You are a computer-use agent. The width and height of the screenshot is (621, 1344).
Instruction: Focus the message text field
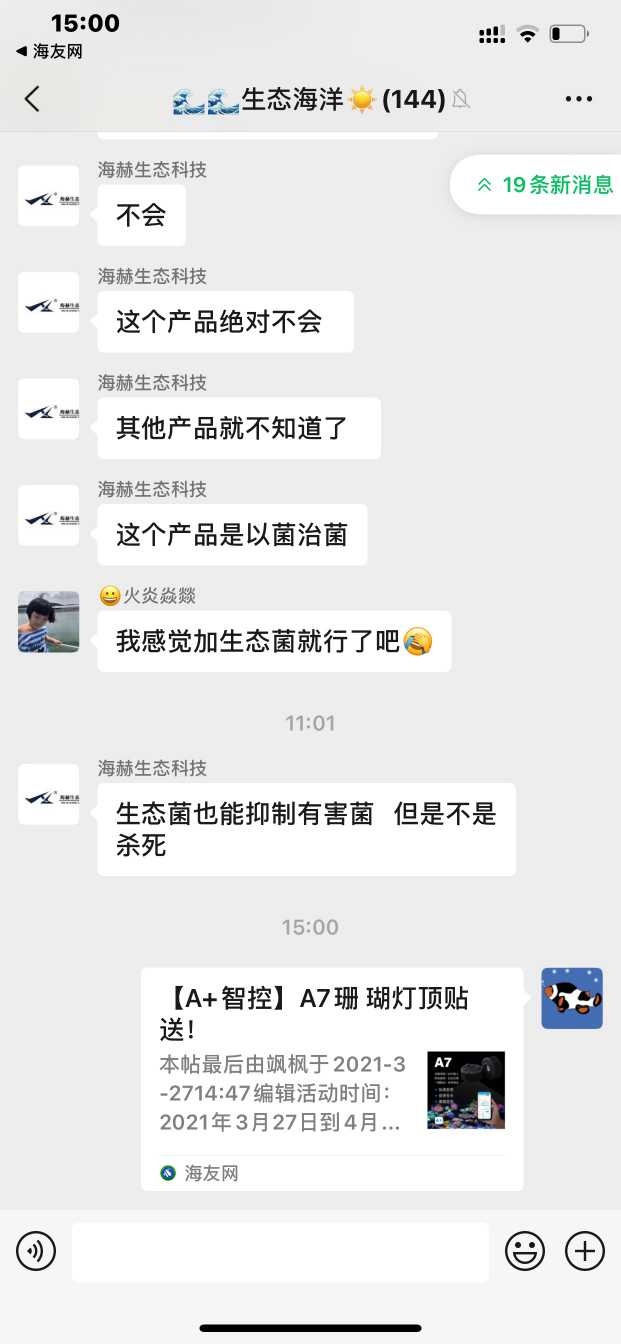tap(280, 1251)
